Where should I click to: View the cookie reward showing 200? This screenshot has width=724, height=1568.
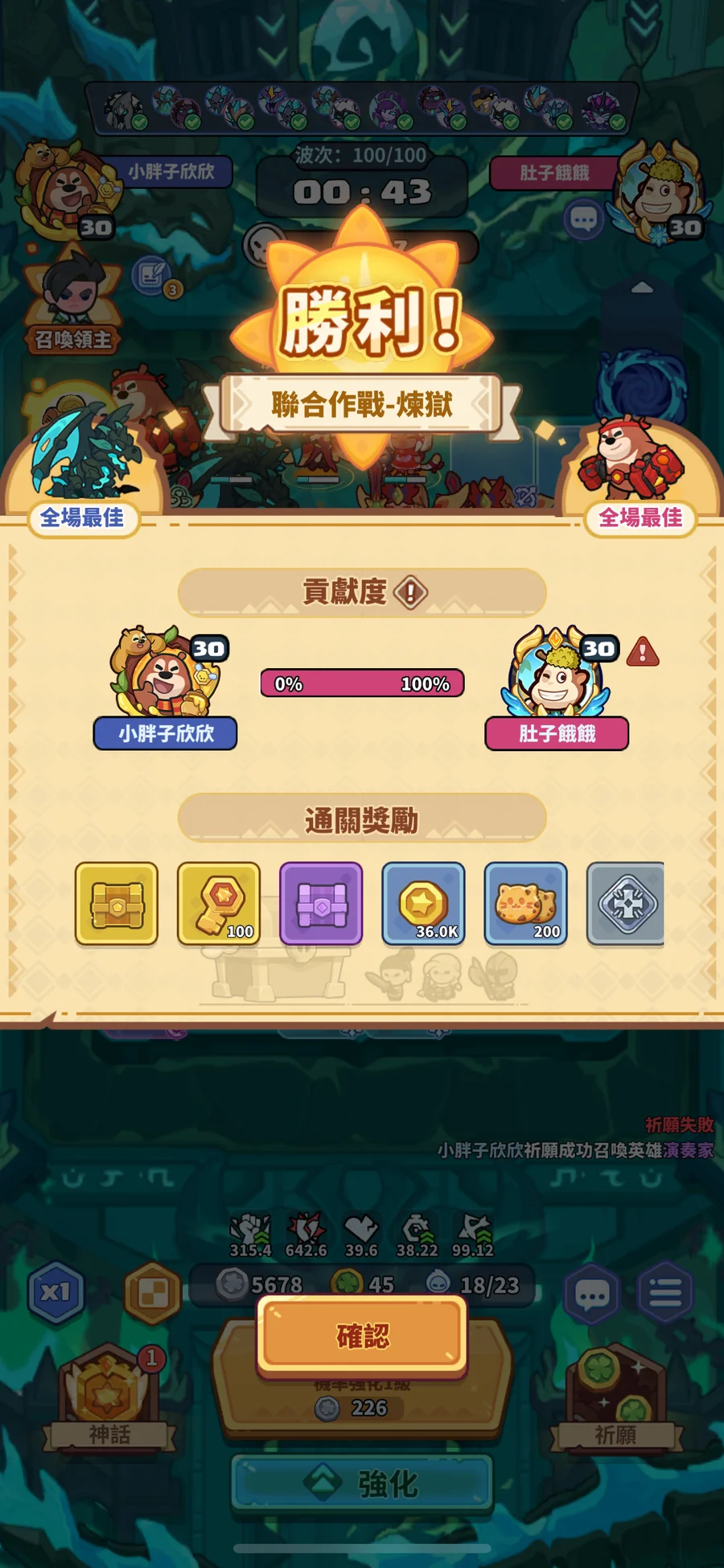click(525, 903)
